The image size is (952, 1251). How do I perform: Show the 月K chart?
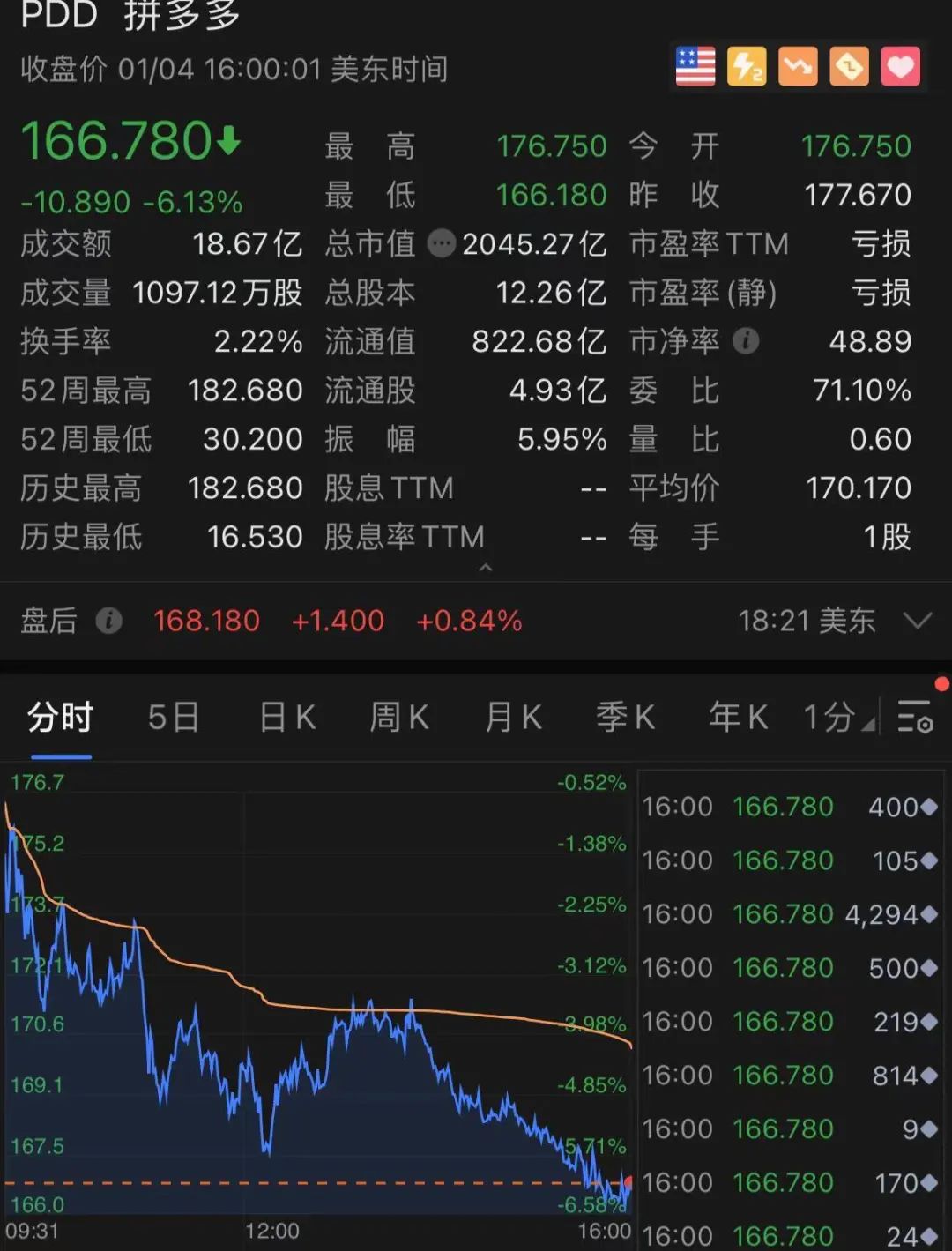coord(513,718)
